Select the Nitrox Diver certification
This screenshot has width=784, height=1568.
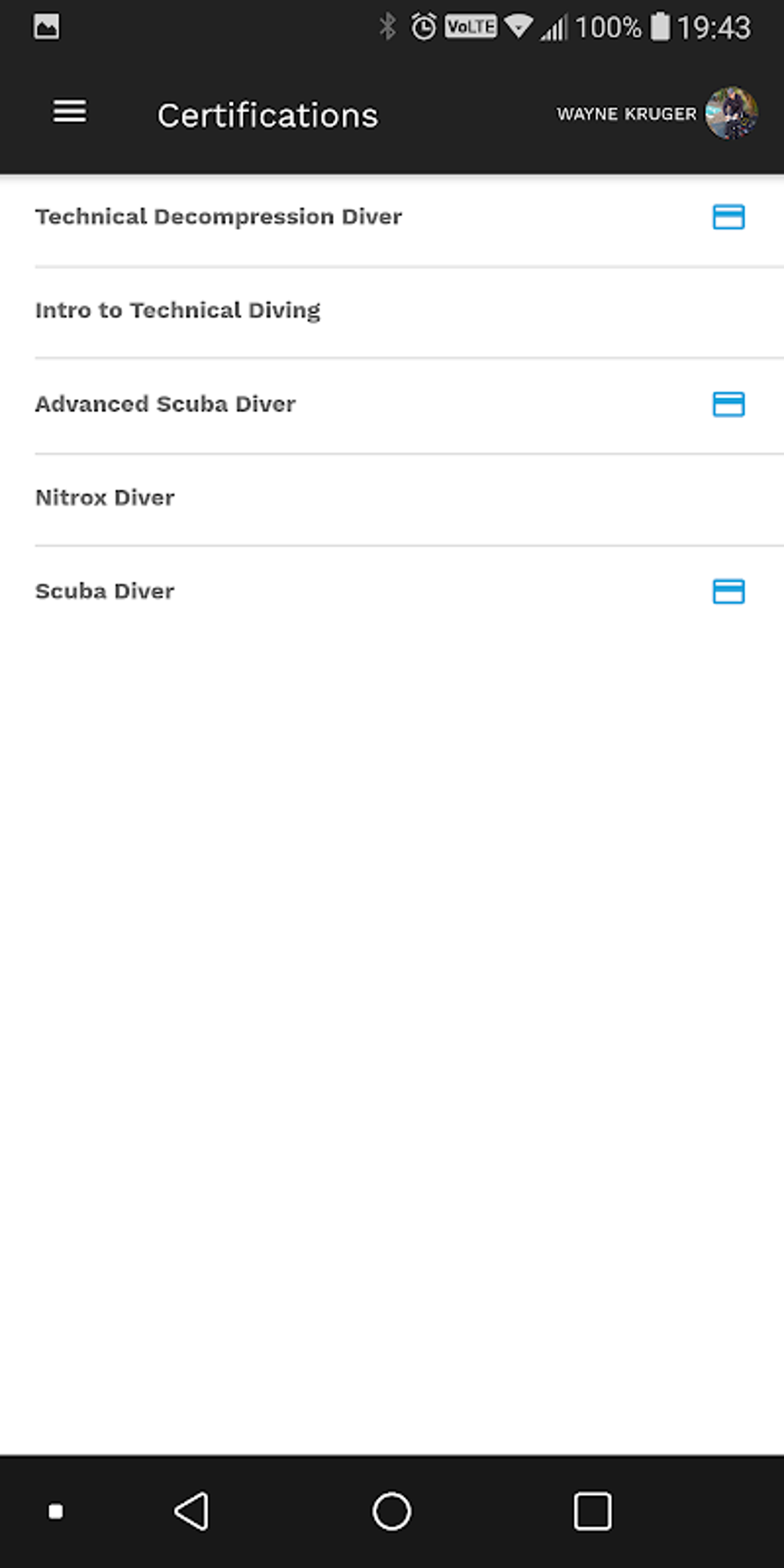point(105,498)
